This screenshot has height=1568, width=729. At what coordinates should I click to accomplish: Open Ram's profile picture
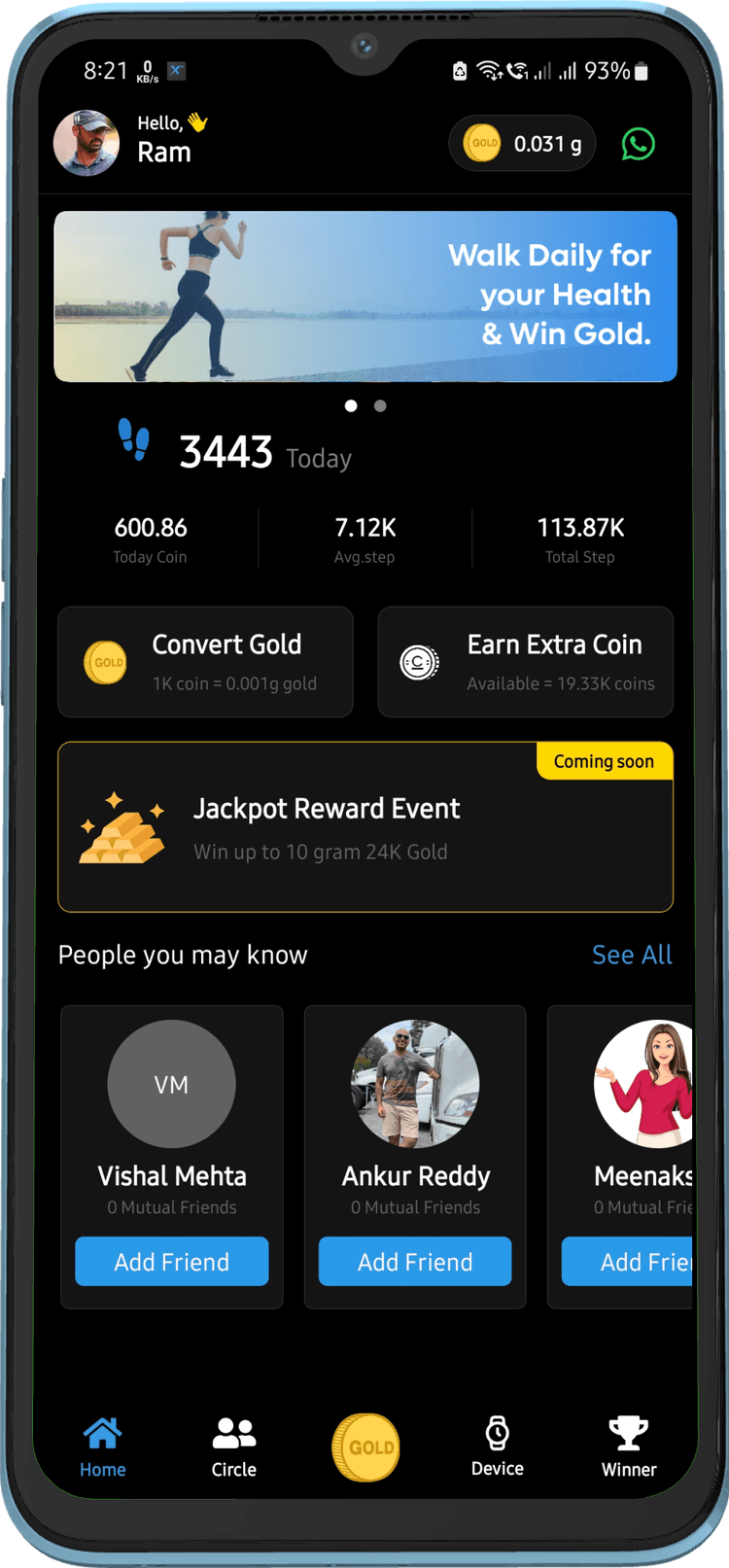(87, 144)
